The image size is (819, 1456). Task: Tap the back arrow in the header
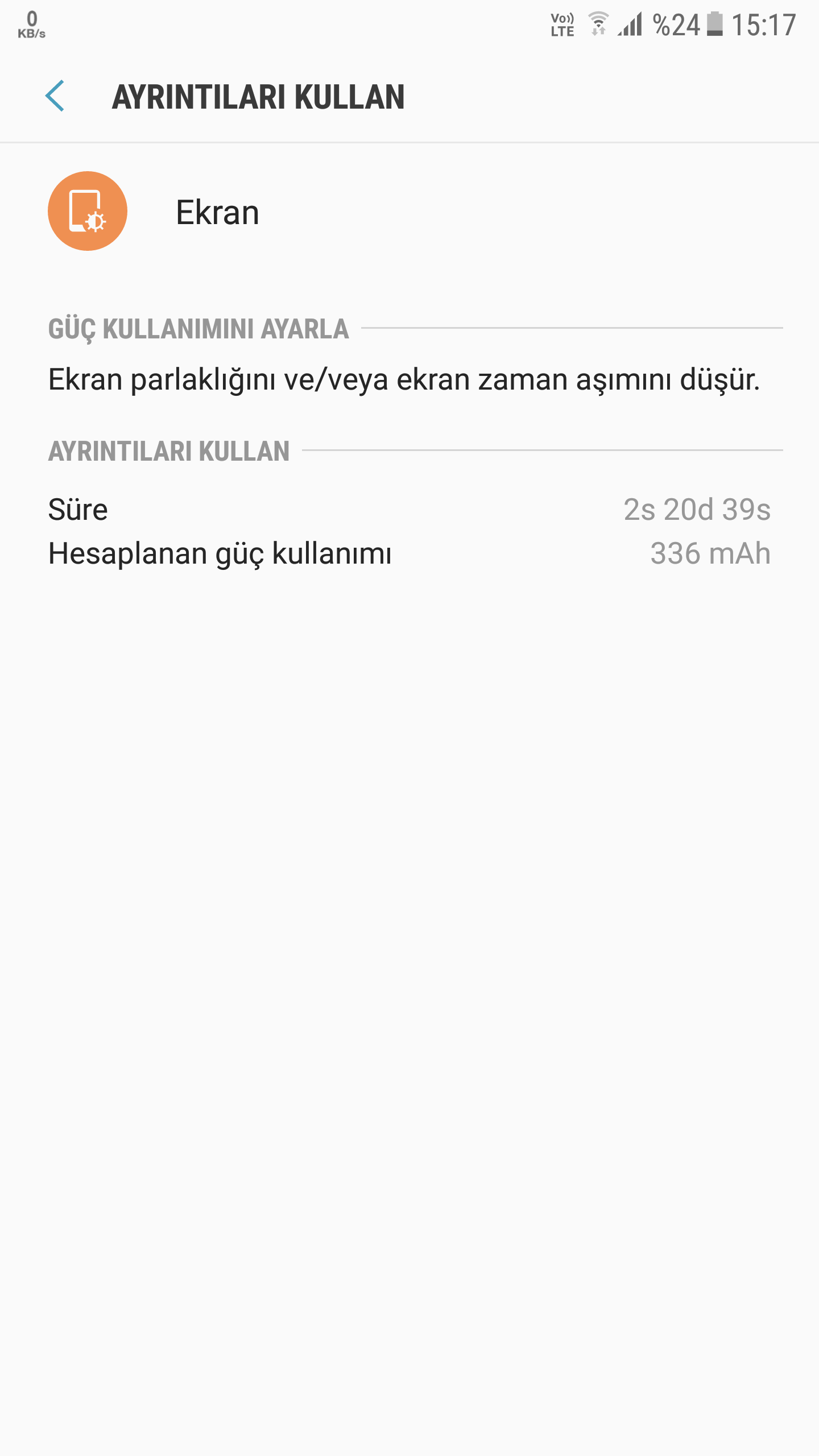(x=56, y=96)
